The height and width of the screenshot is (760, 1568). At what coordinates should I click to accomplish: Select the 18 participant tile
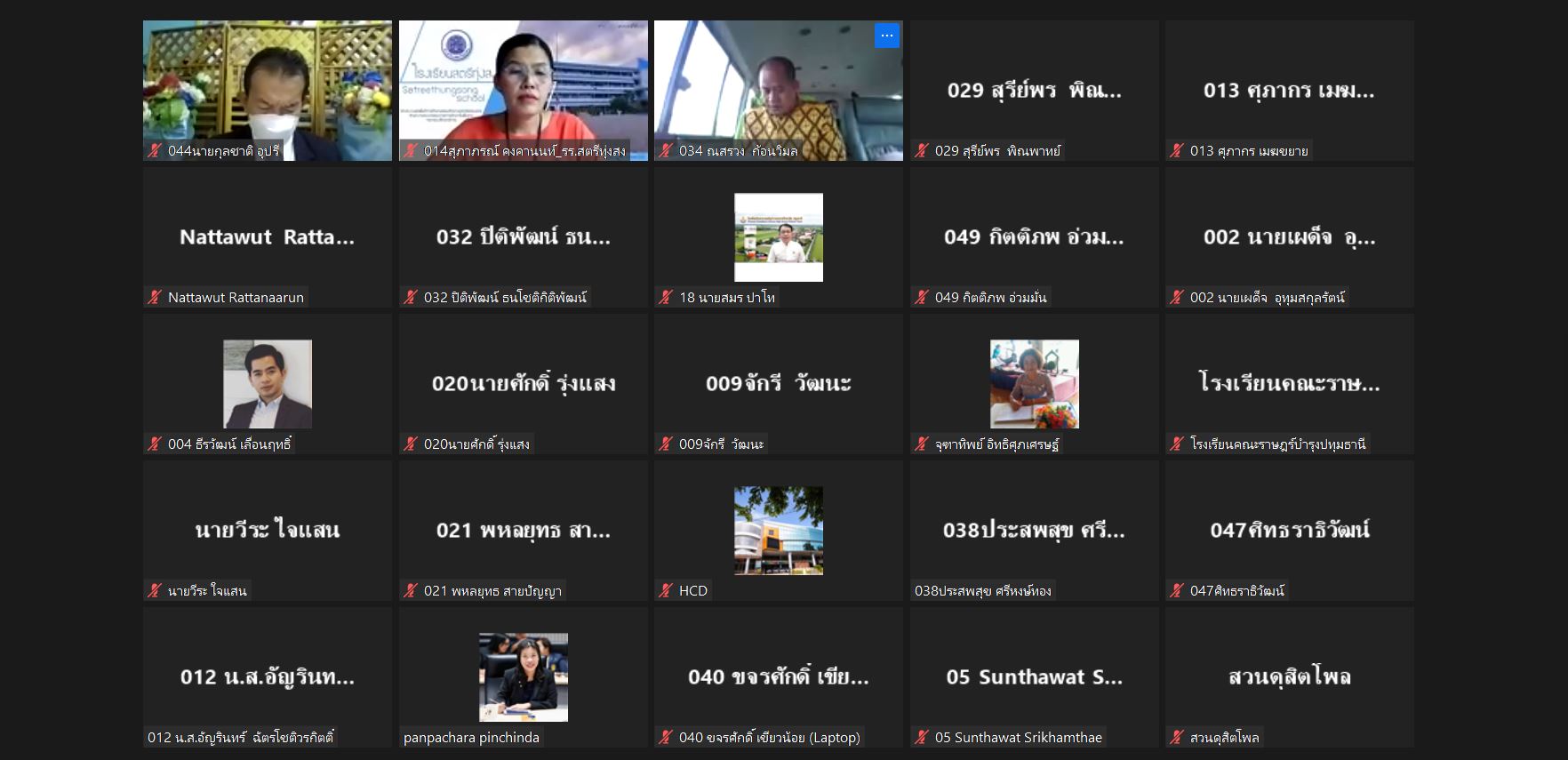778,236
